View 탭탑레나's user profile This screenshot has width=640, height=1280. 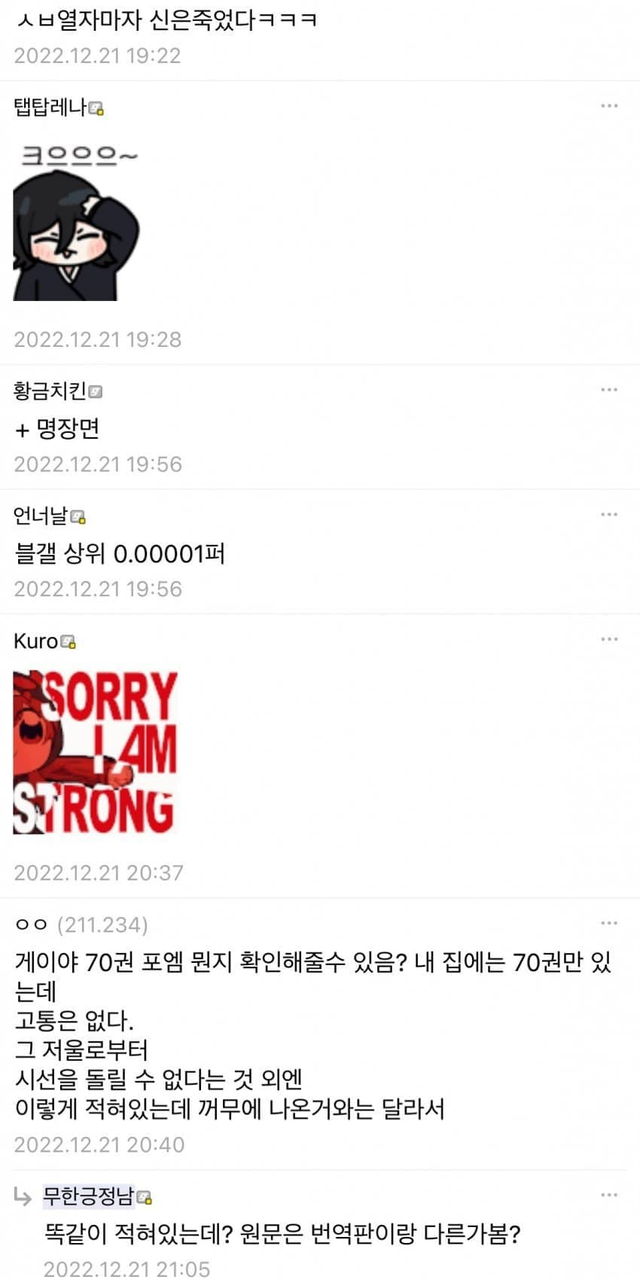tap(50, 108)
